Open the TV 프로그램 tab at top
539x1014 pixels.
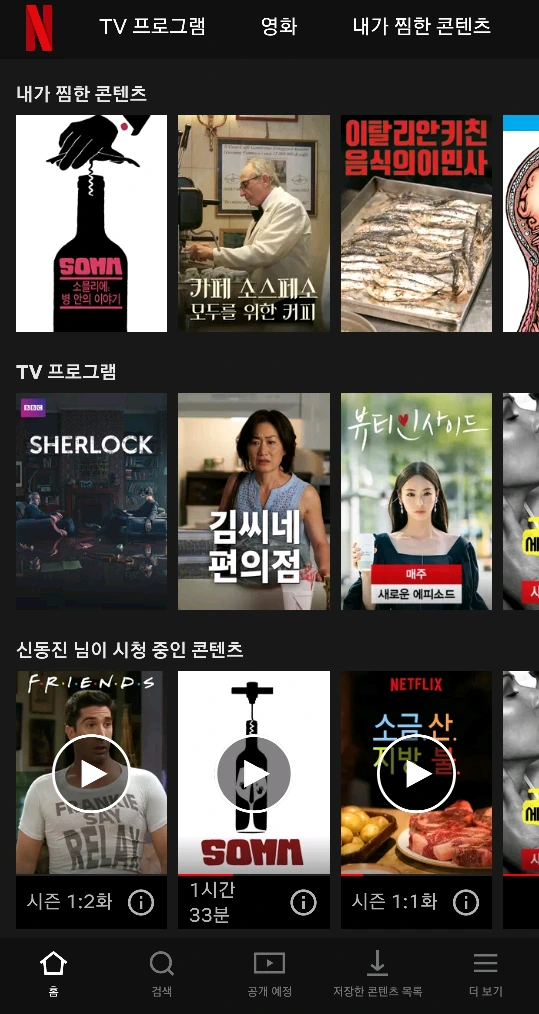click(x=152, y=27)
